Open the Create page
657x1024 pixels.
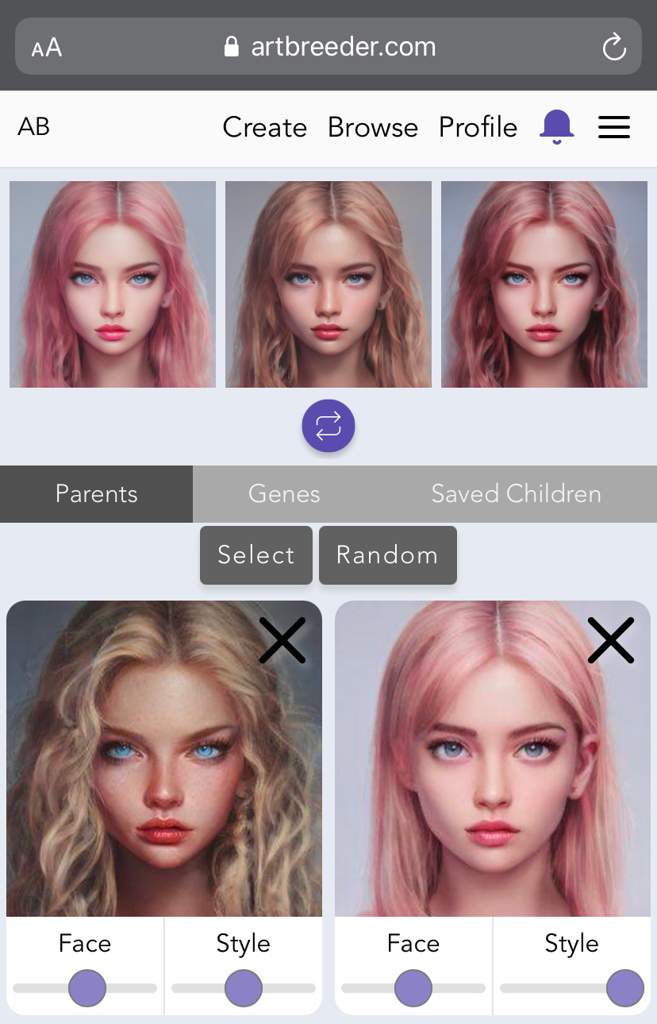[264, 127]
